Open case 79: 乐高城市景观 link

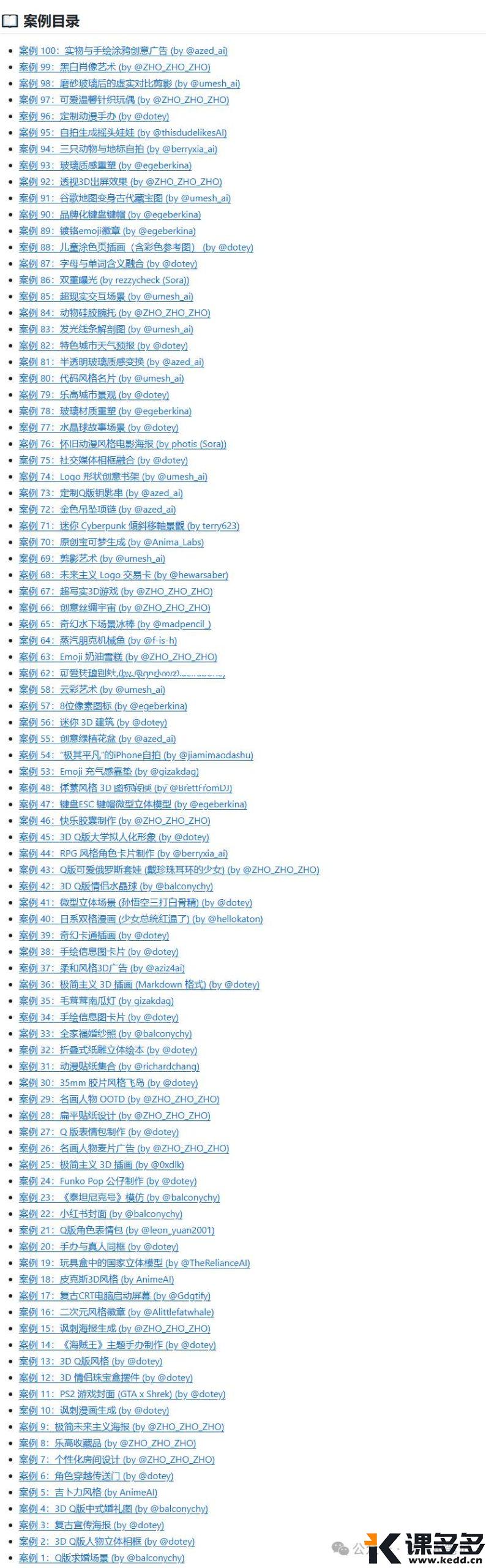pyautogui.click(x=94, y=395)
